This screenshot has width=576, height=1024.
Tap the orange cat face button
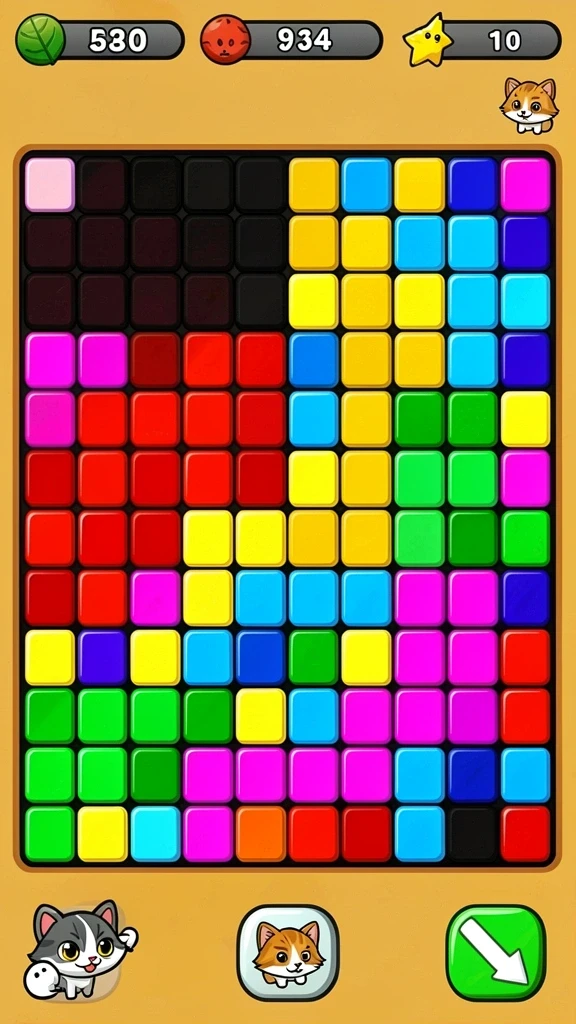288,952
